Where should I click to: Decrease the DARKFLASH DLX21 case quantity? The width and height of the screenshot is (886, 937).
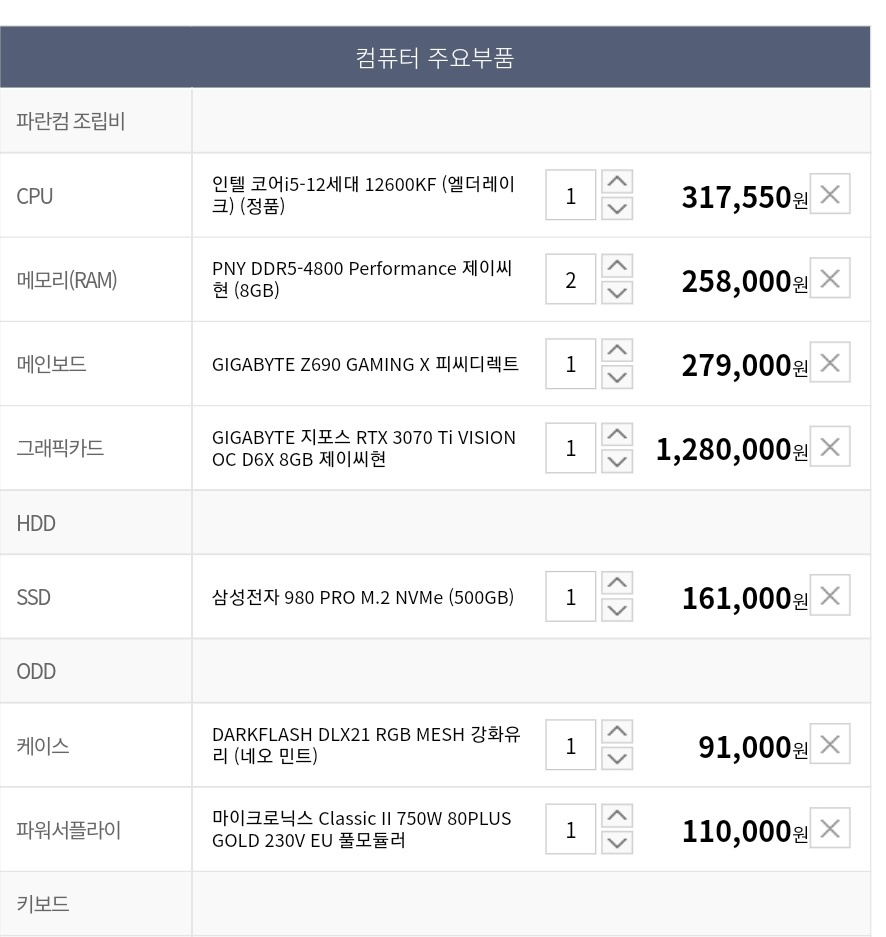(x=618, y=758)
